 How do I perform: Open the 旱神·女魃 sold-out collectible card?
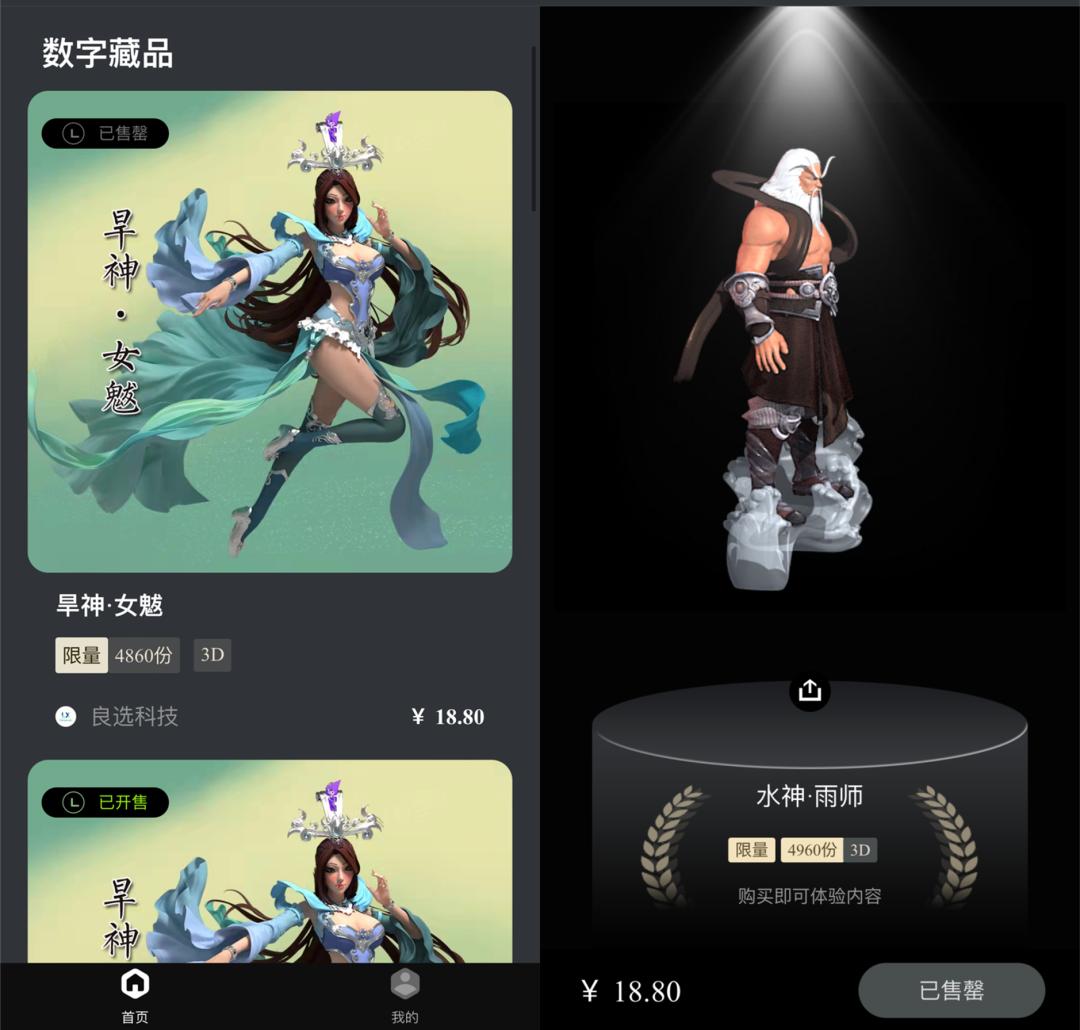click(270, 331)
